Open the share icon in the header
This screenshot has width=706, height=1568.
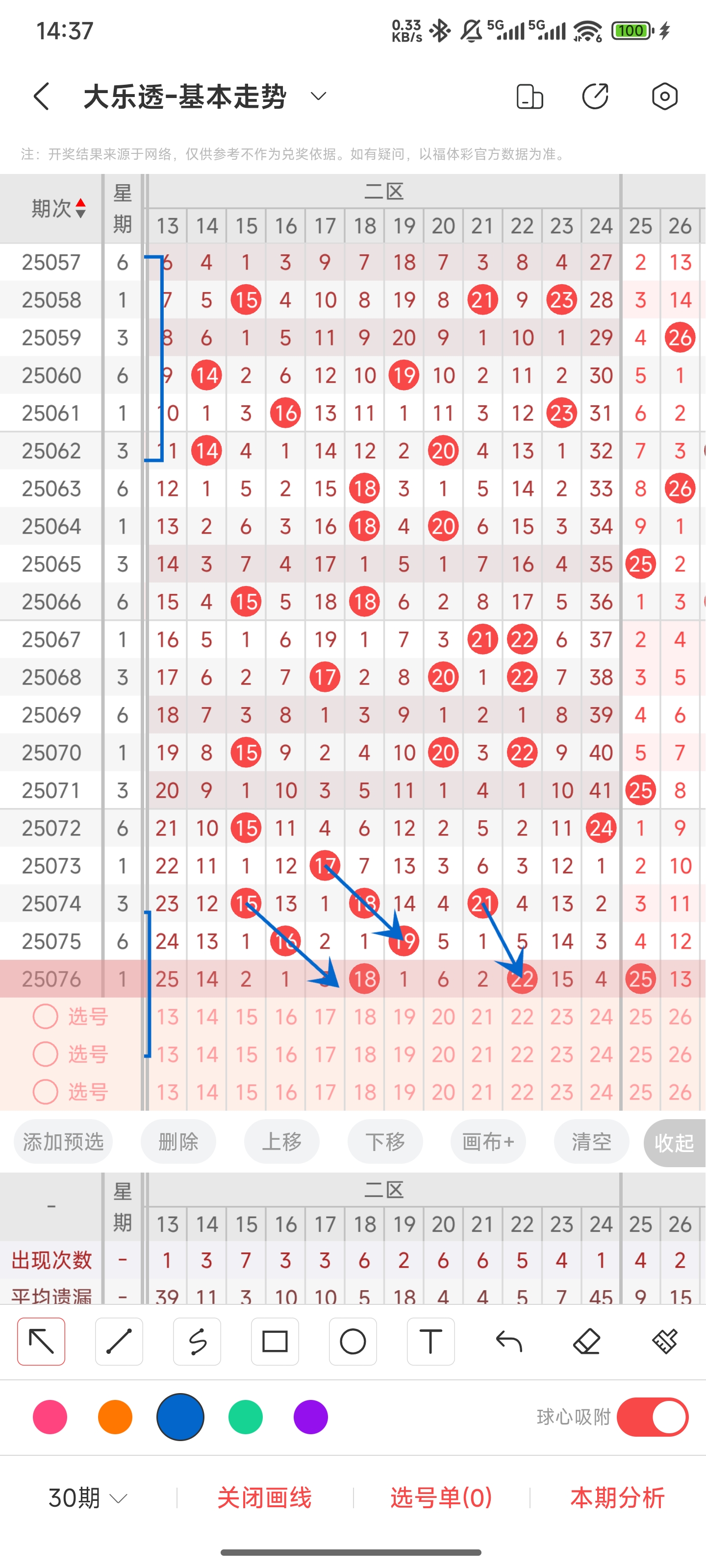pos(595,96)
